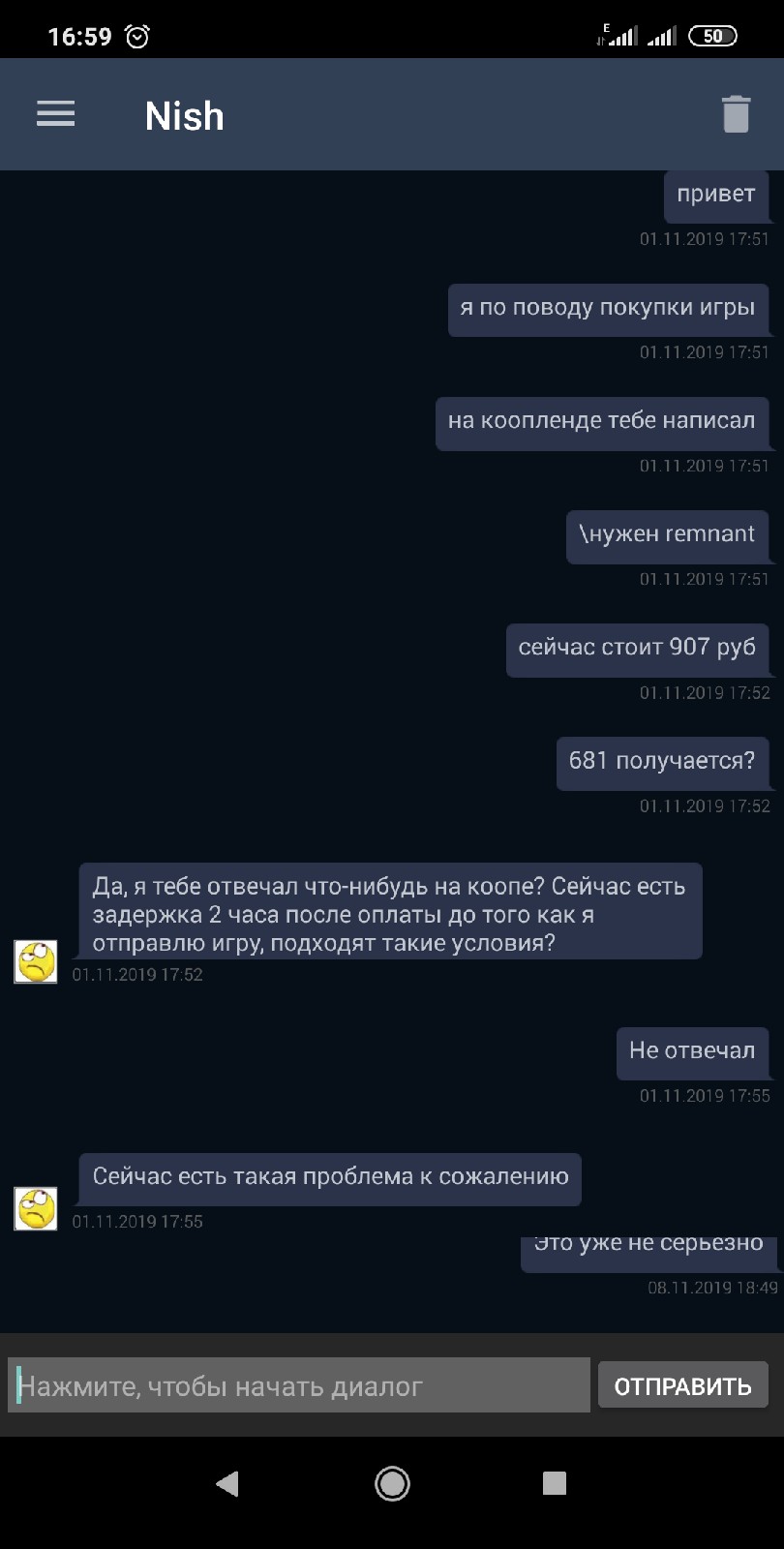Focus the message input field
784x1549 pixels.
(299, 1385)
